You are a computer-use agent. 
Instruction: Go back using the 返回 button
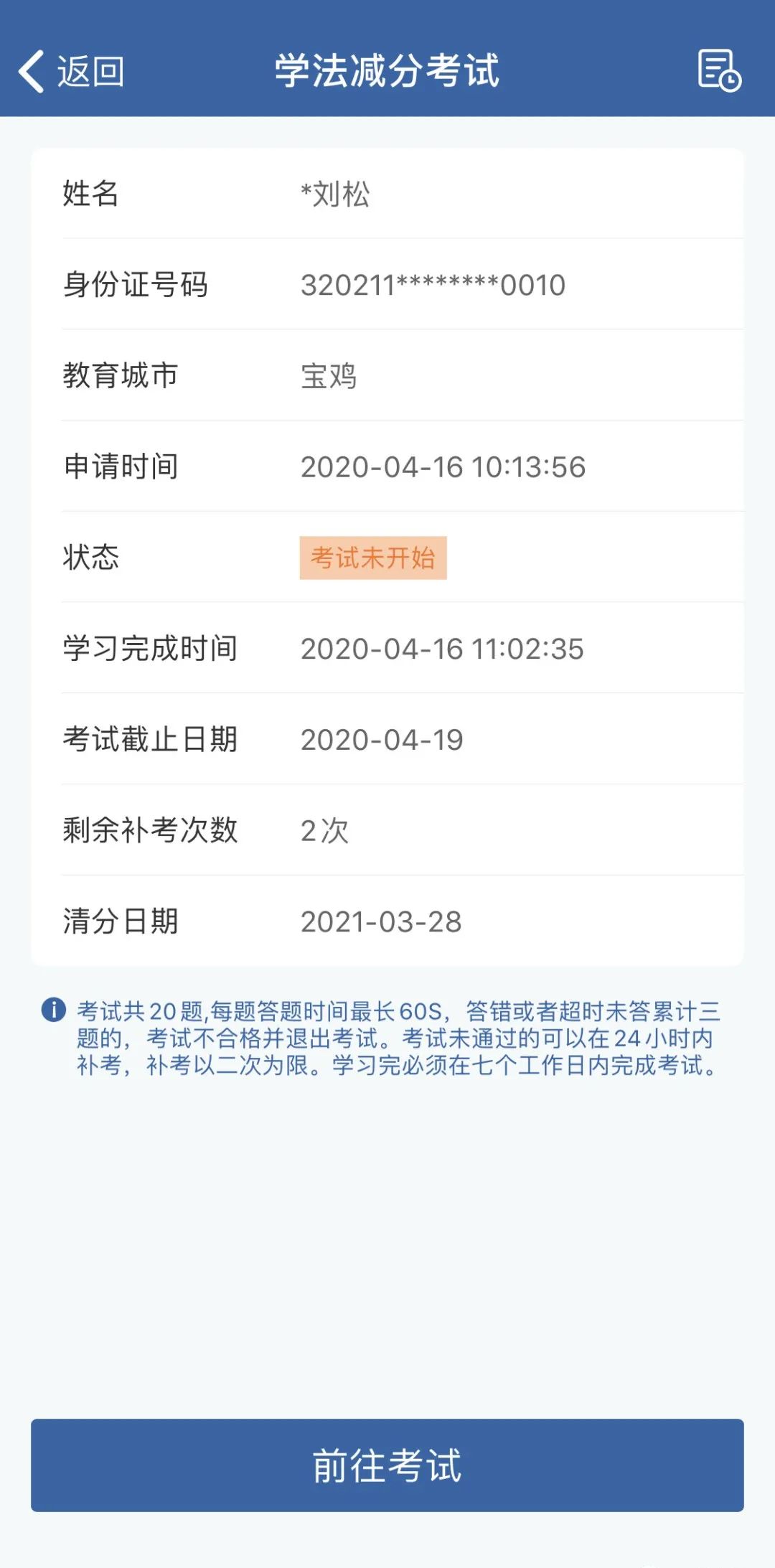click(x=72, y=72)
